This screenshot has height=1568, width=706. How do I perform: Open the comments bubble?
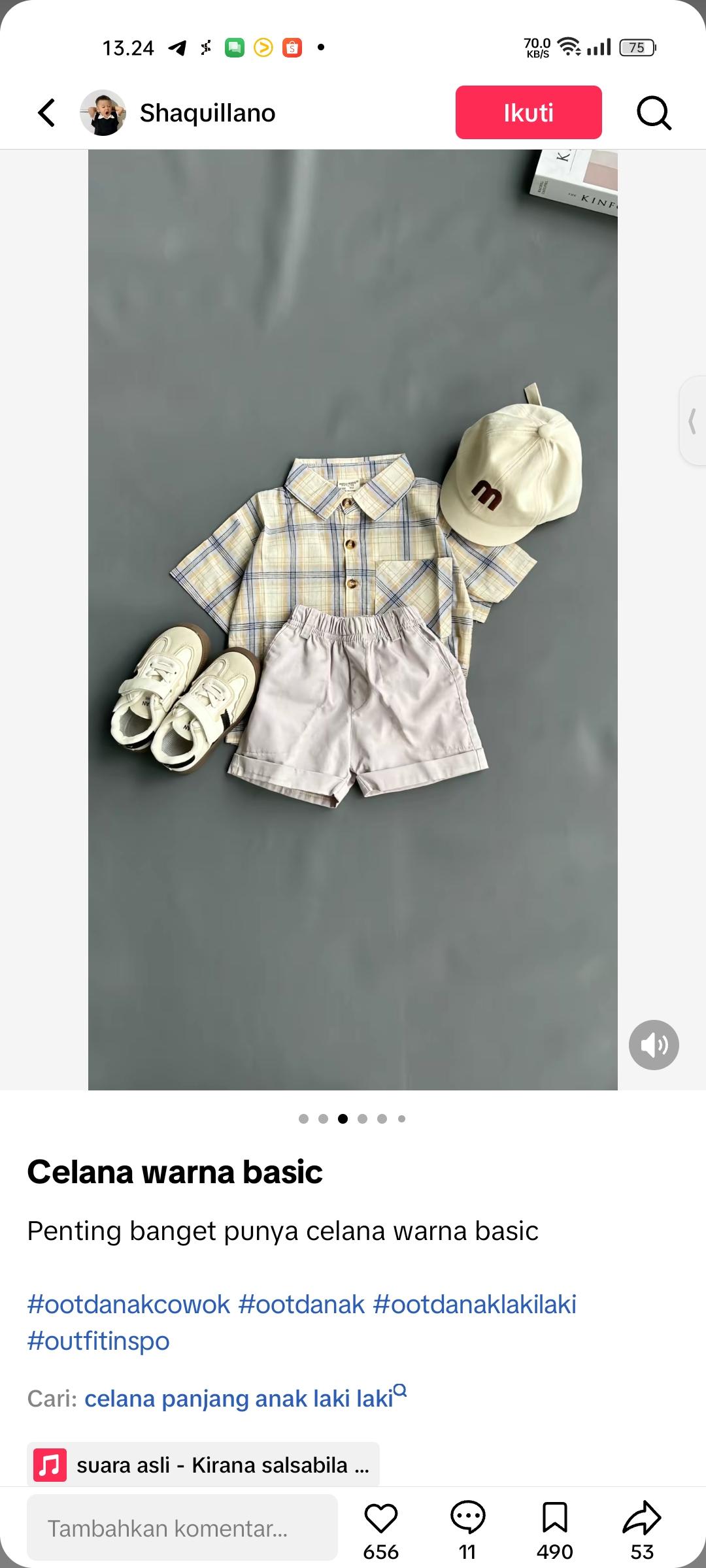pos(467,1518)
